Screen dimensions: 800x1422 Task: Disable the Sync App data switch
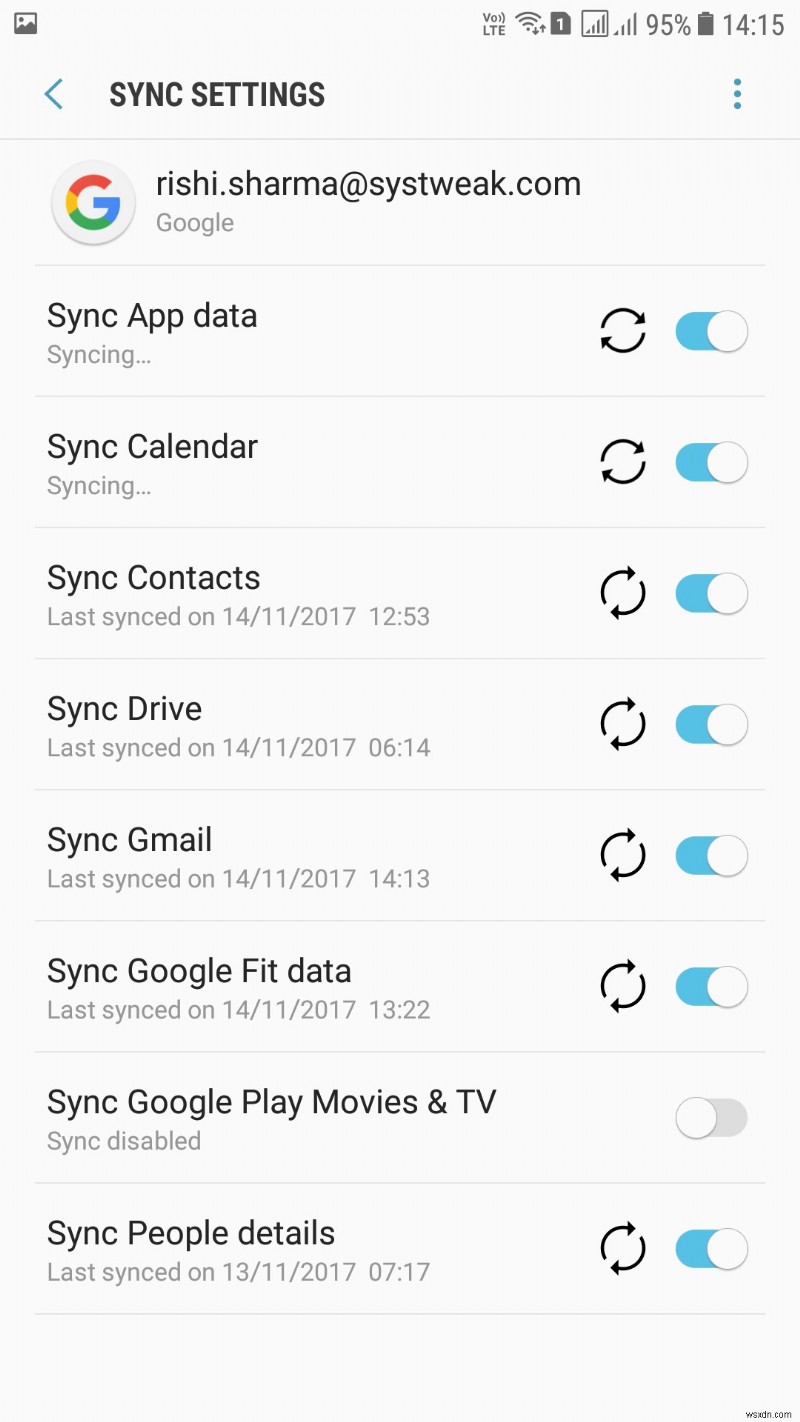tap(711, 331)
